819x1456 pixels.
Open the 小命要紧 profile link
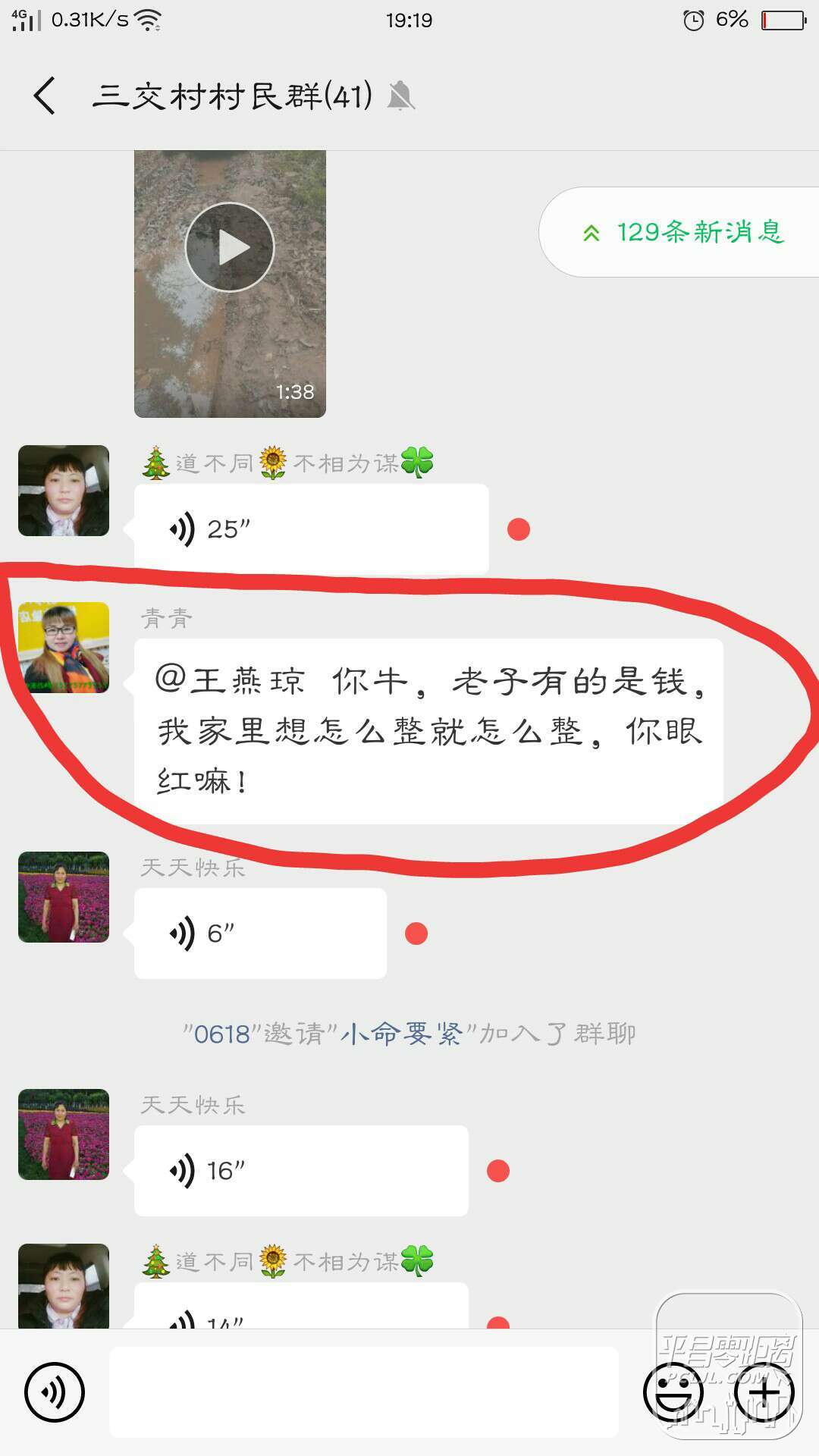[401, 1034]
